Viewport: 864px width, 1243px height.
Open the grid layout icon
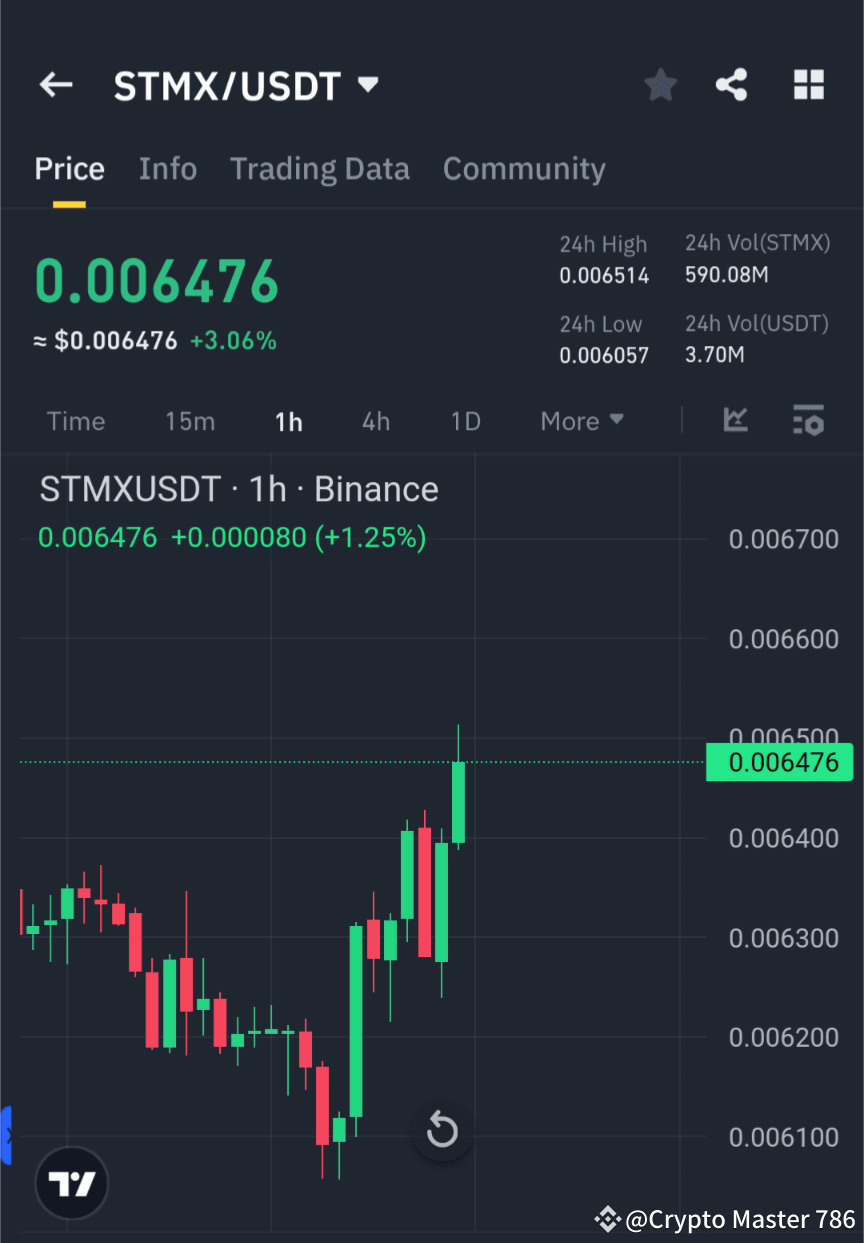[x=808, y=85]
